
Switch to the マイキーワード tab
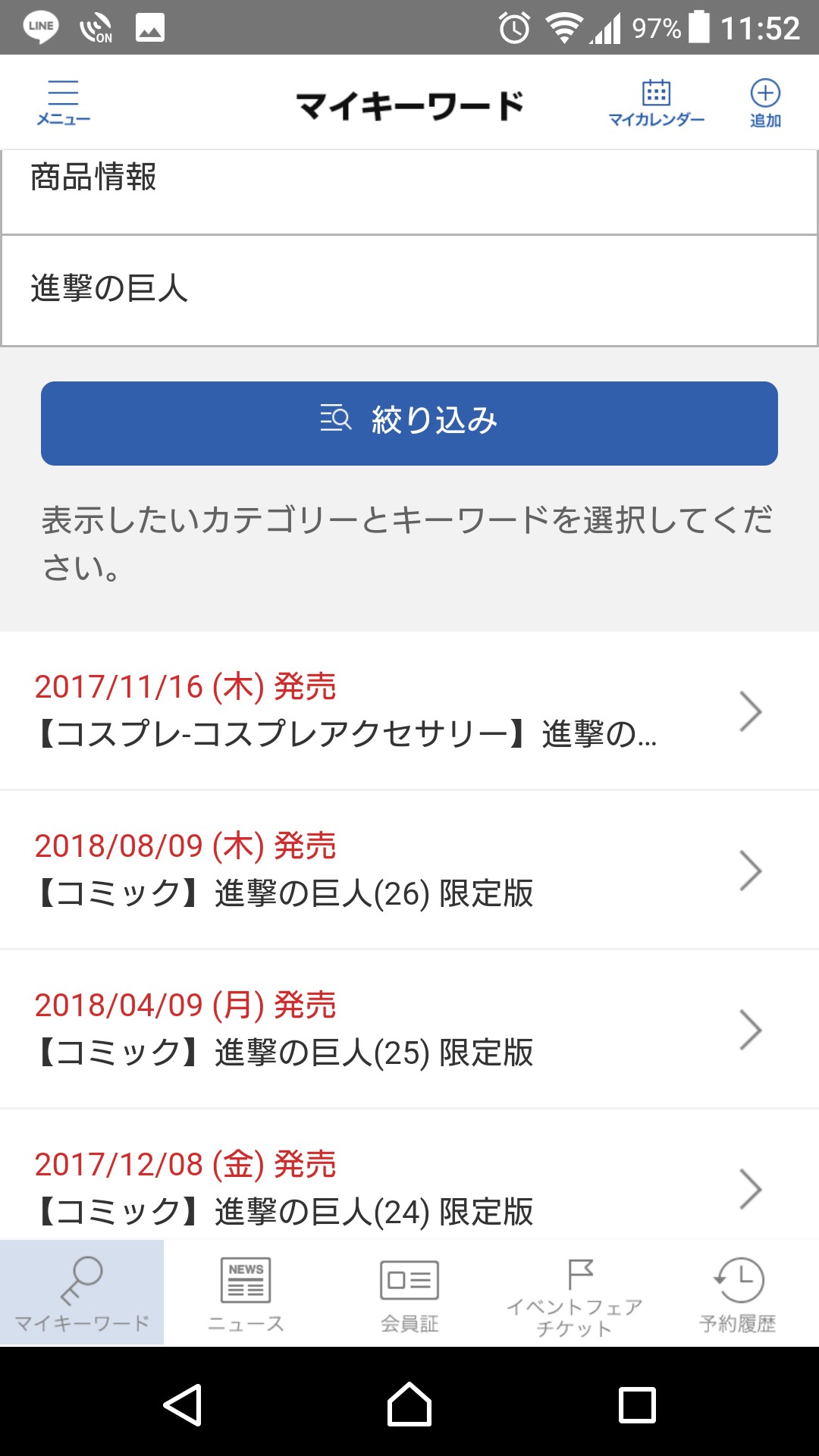pos(82,1294)
